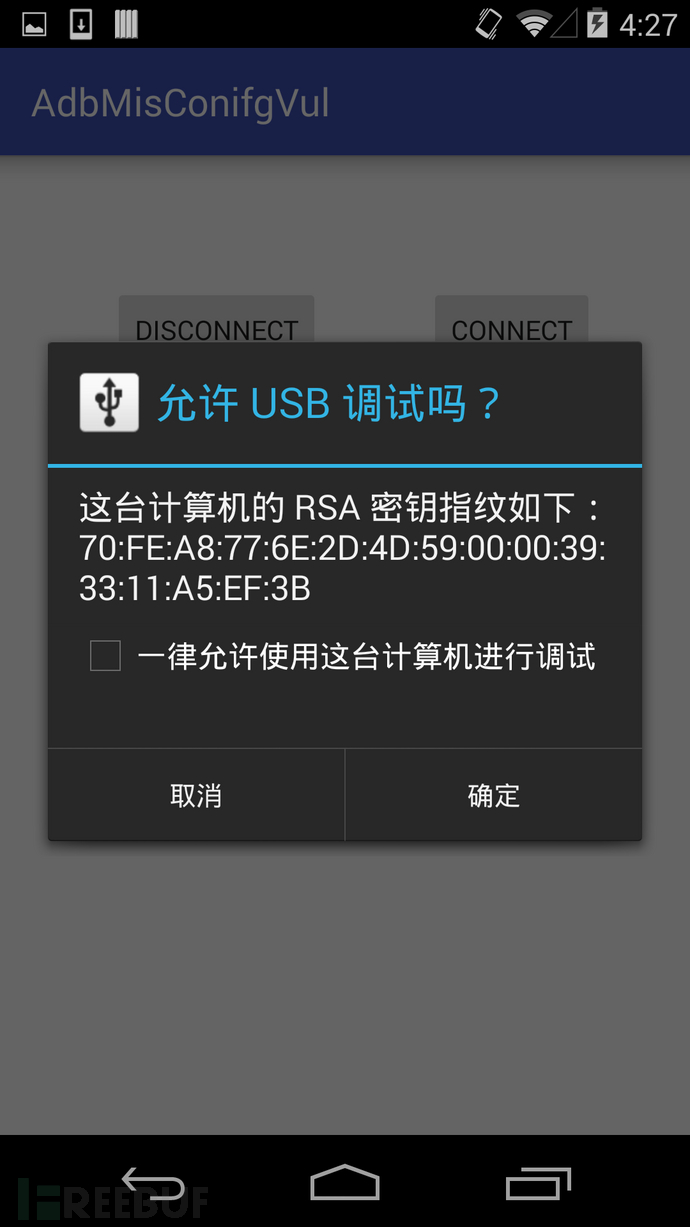
Task: Cancel the dialog with 取消
Action: pyautogui.click(x=196, y=796)
